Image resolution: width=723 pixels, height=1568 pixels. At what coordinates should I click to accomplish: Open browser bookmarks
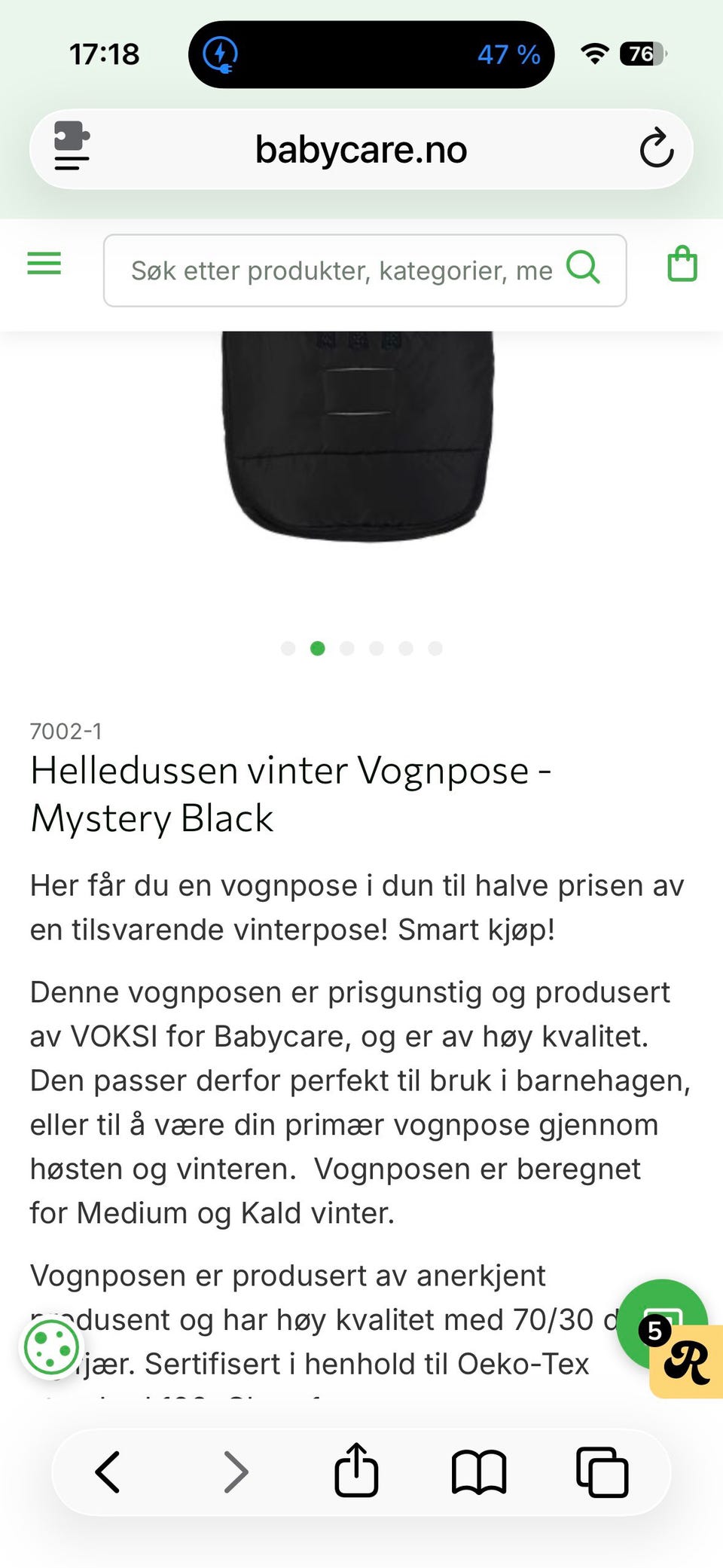click(x=479, y=1472)
